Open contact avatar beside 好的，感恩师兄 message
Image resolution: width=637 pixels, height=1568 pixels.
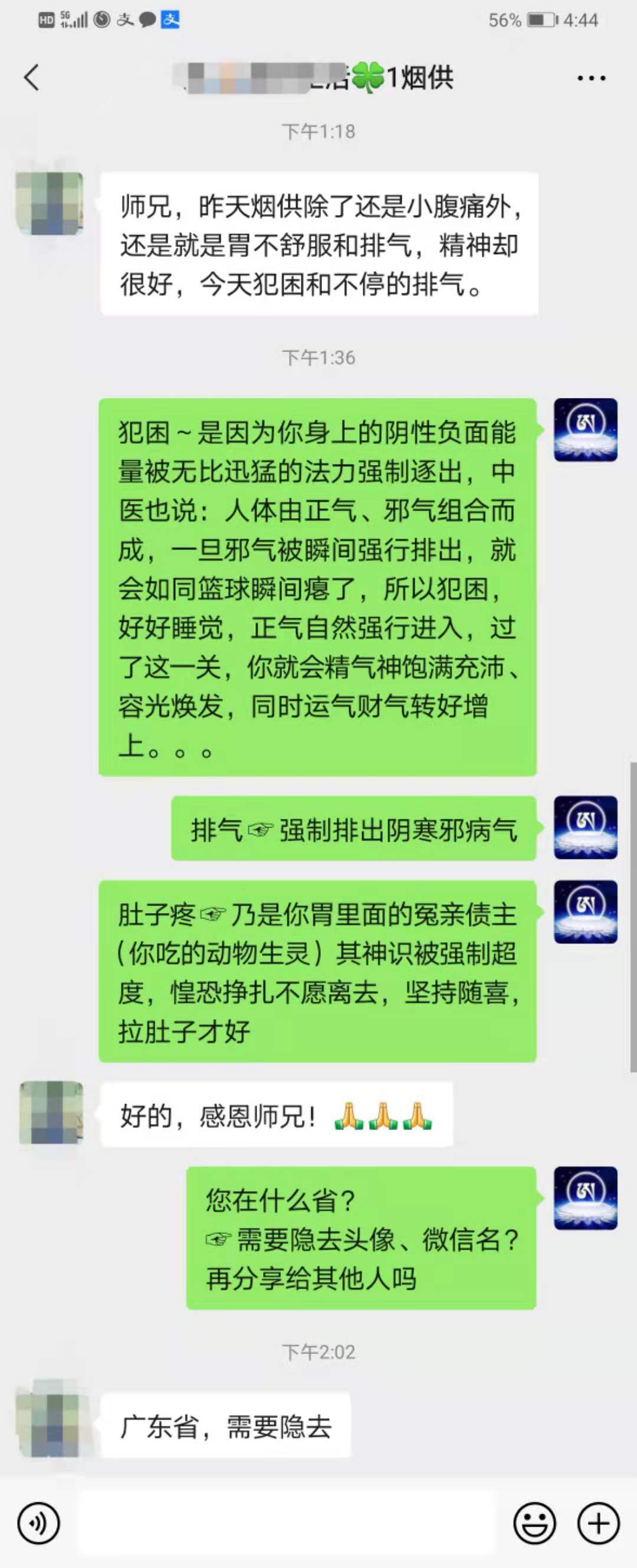tap(50, 1113)
